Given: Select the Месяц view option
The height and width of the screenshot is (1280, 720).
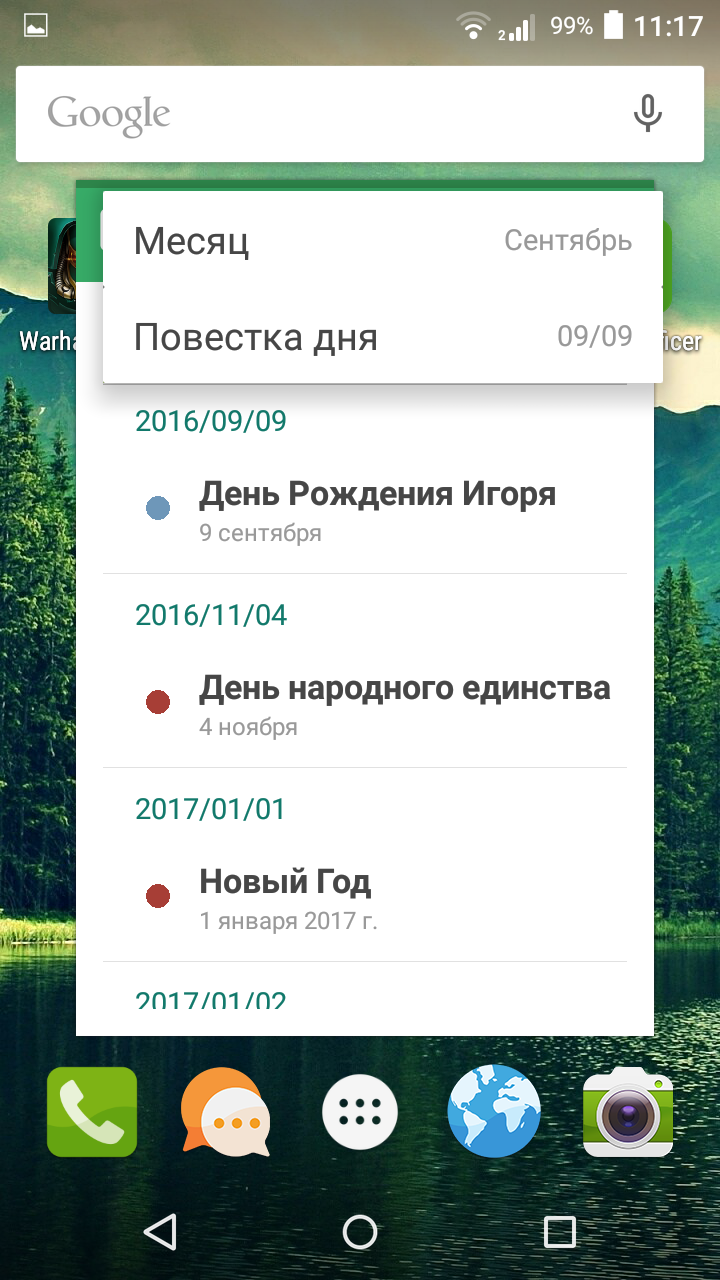Looking at the screenshot, I should (382, 240).
